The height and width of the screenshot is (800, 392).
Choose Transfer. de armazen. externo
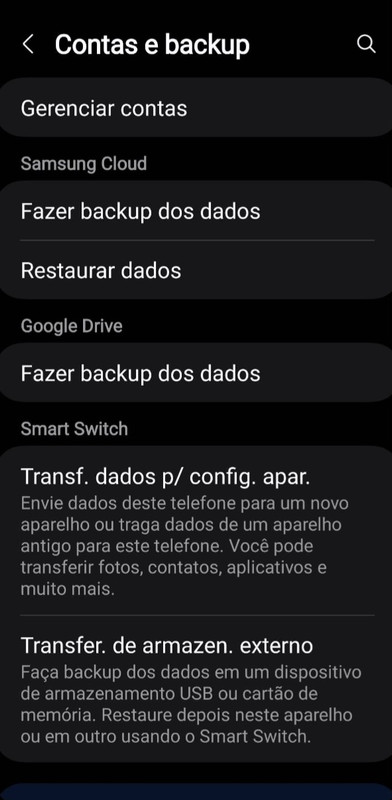[x=196, y=689]
